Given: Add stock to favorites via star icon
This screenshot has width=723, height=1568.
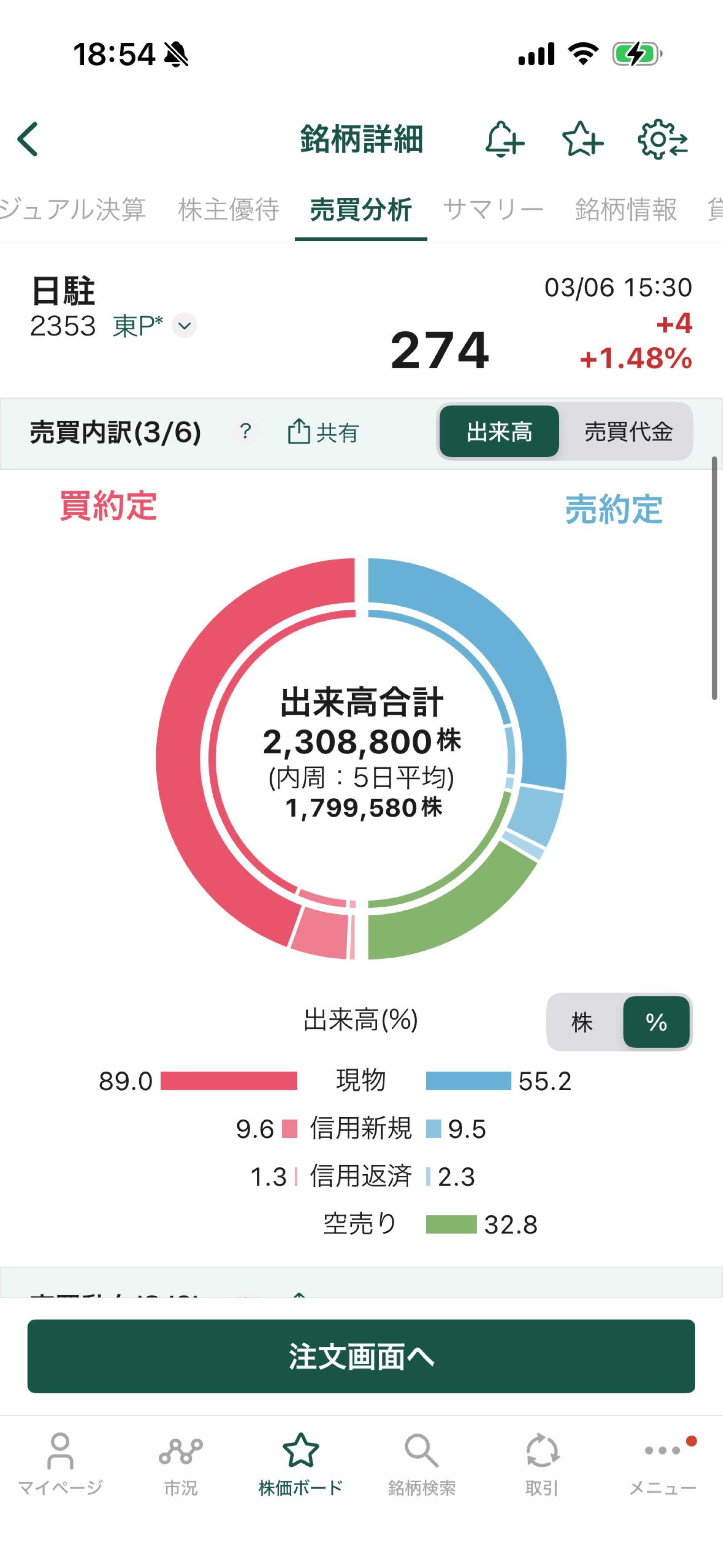Looking at the screenshot, I should pyautogui.click(x=582, y=139).
